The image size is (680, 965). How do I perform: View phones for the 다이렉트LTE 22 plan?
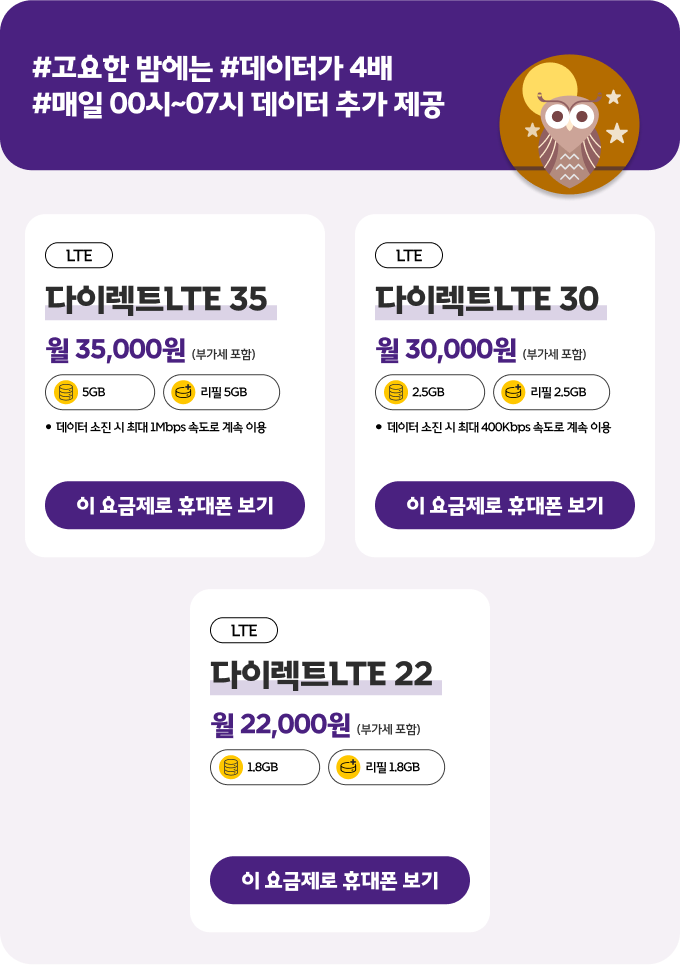point(340,880)
